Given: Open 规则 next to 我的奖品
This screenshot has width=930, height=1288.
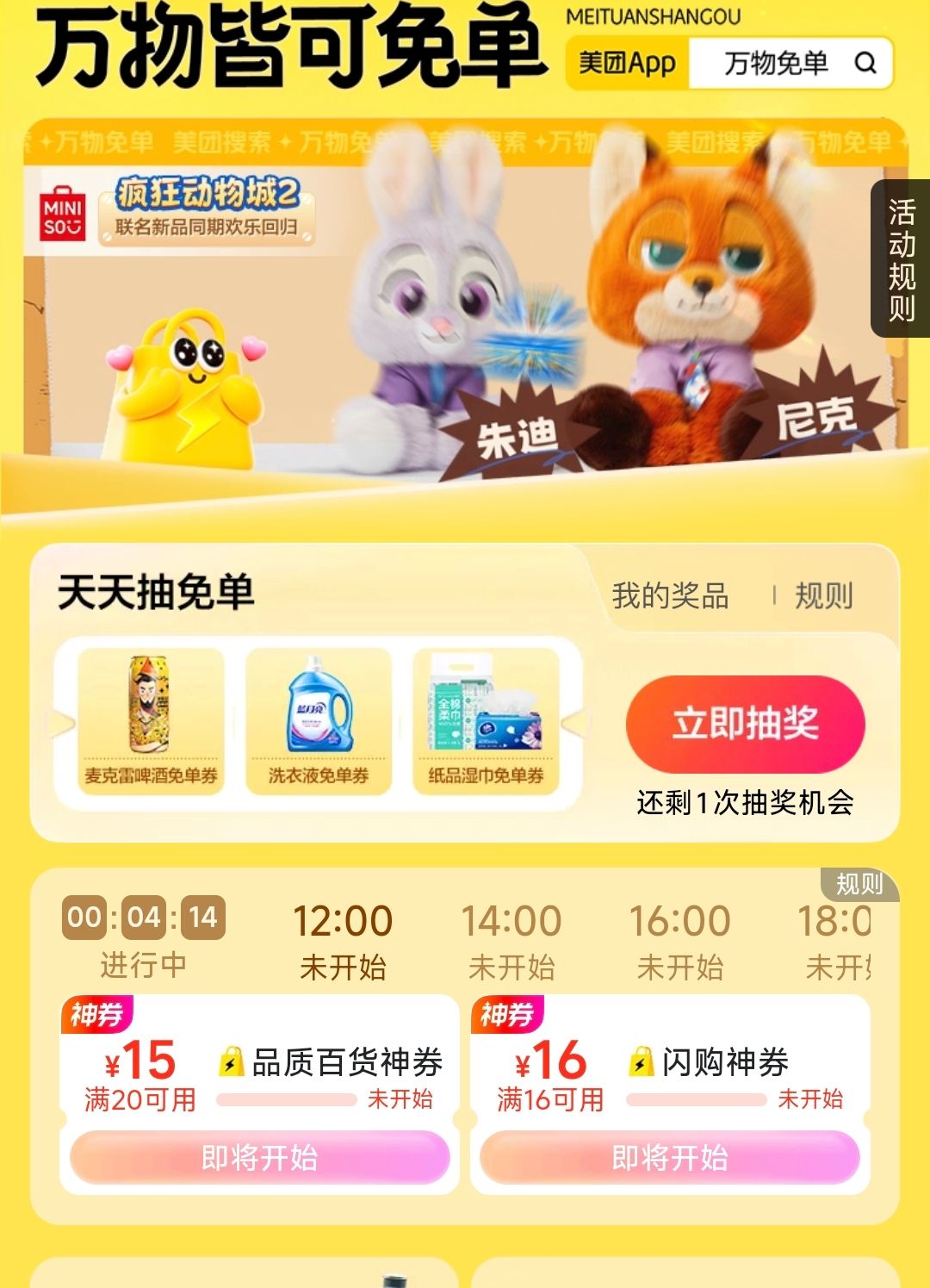Looking at the screenshot, I should click(x=823, y=595).
